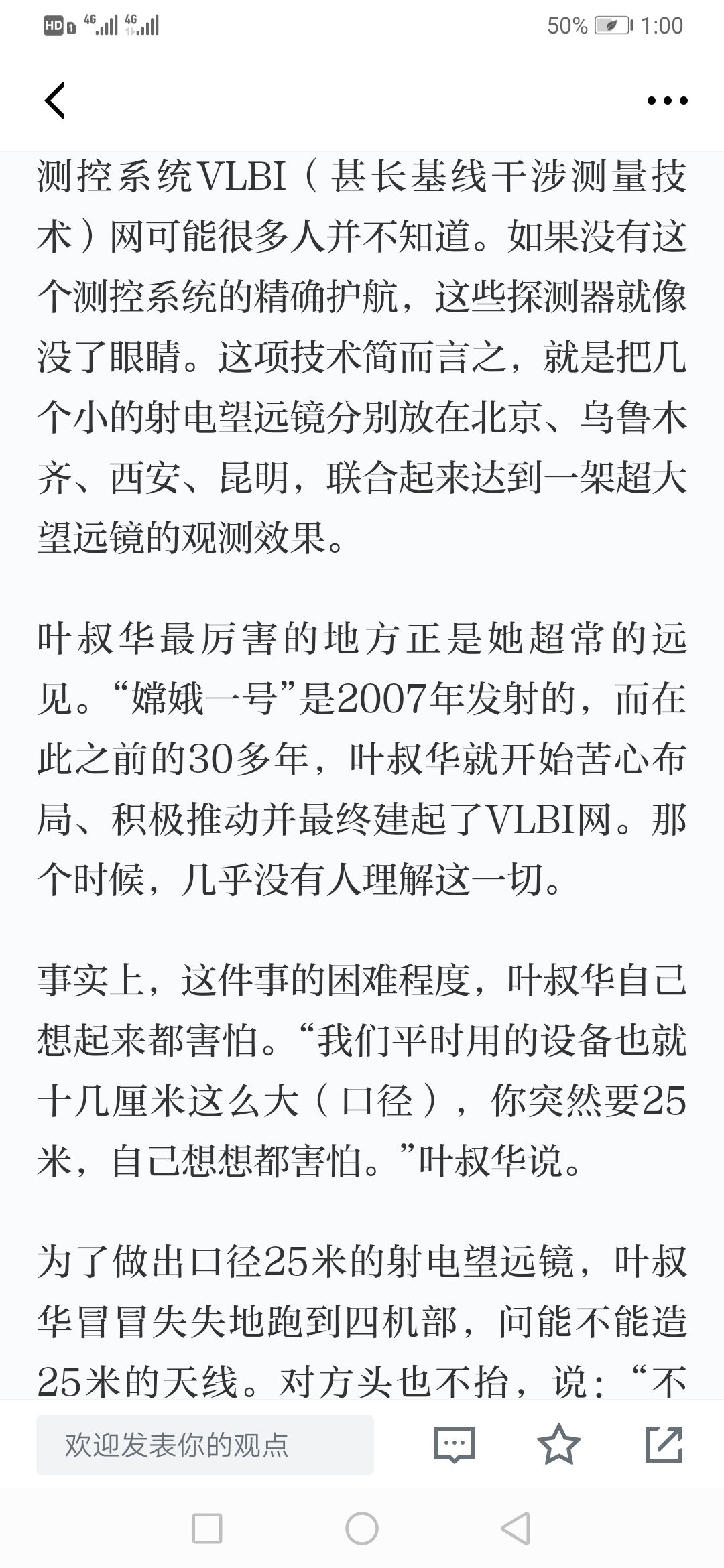This screenshot has height=1568, width=724.
Task: Bookmark this article with the star
Action: [x=559, y=1444]
